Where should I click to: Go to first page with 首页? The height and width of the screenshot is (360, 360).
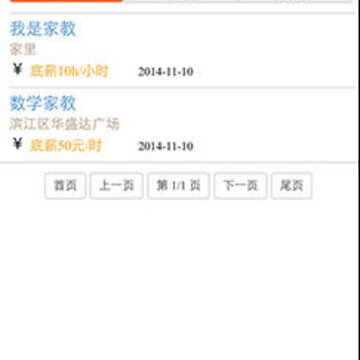(65, 186)
